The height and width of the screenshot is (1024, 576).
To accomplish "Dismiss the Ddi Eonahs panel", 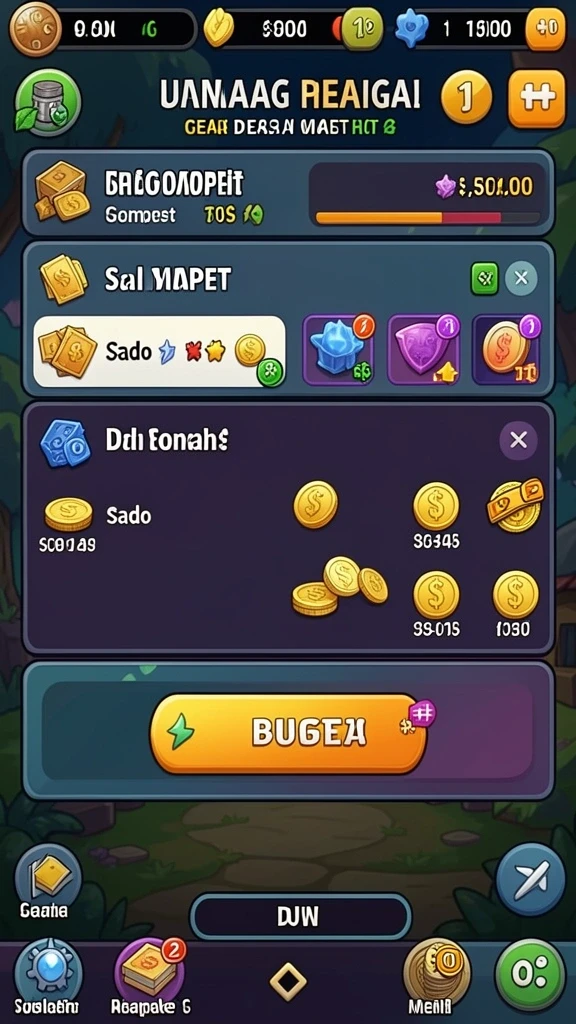I will tap(519, 440).
